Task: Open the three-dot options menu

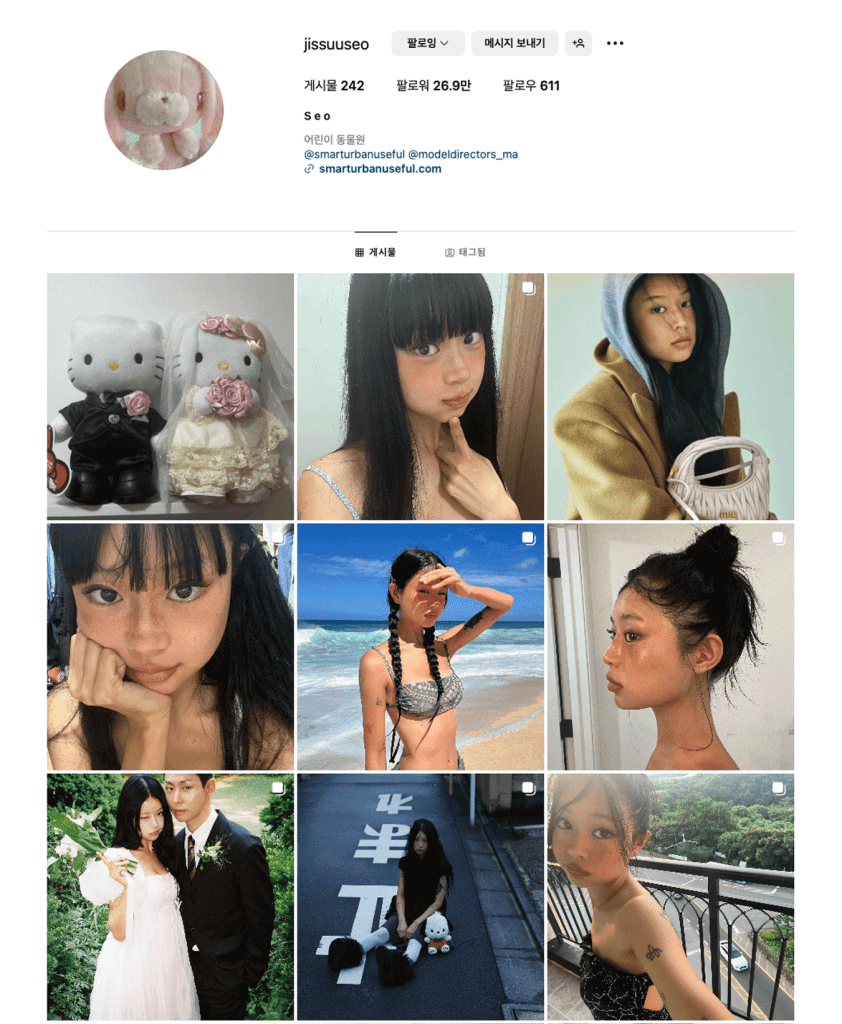Action: [615, 43]
